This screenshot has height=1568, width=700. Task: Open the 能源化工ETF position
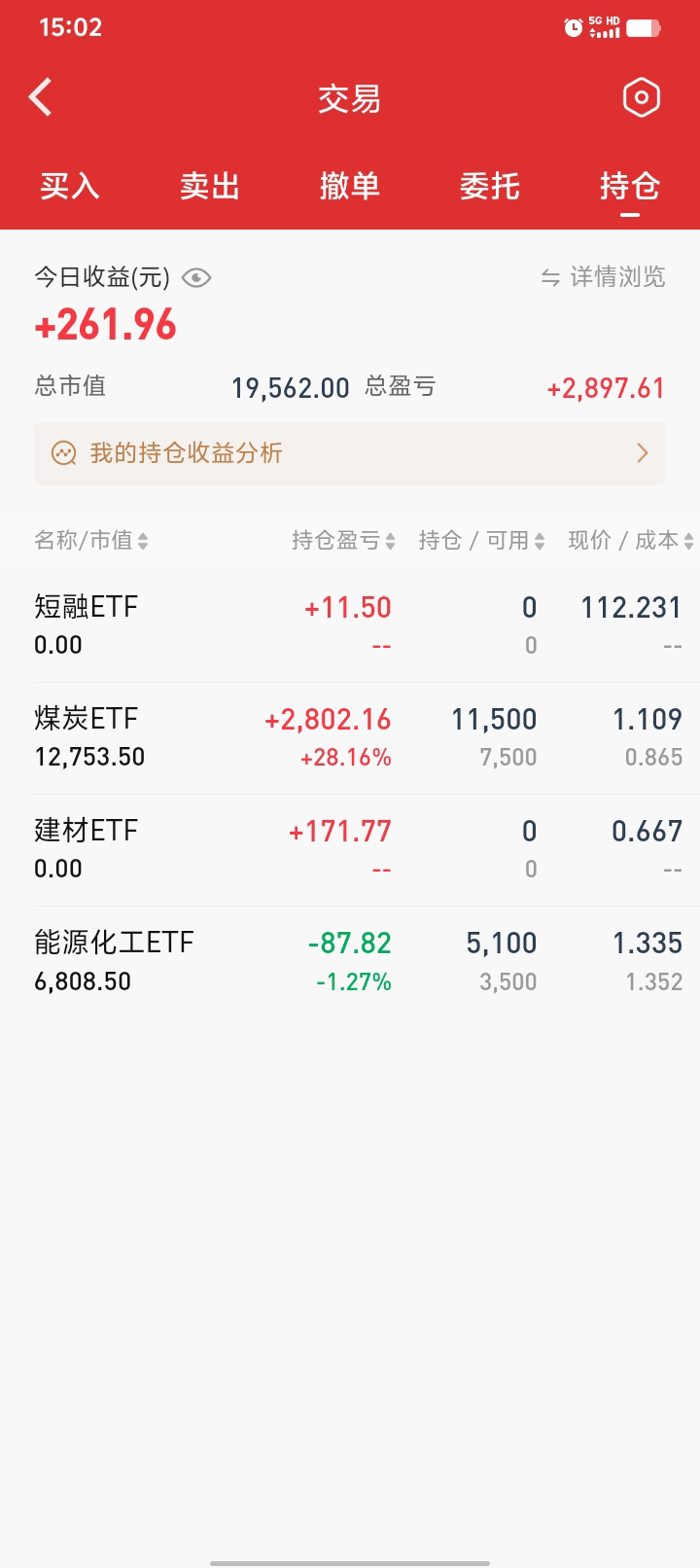coord(350,961)
